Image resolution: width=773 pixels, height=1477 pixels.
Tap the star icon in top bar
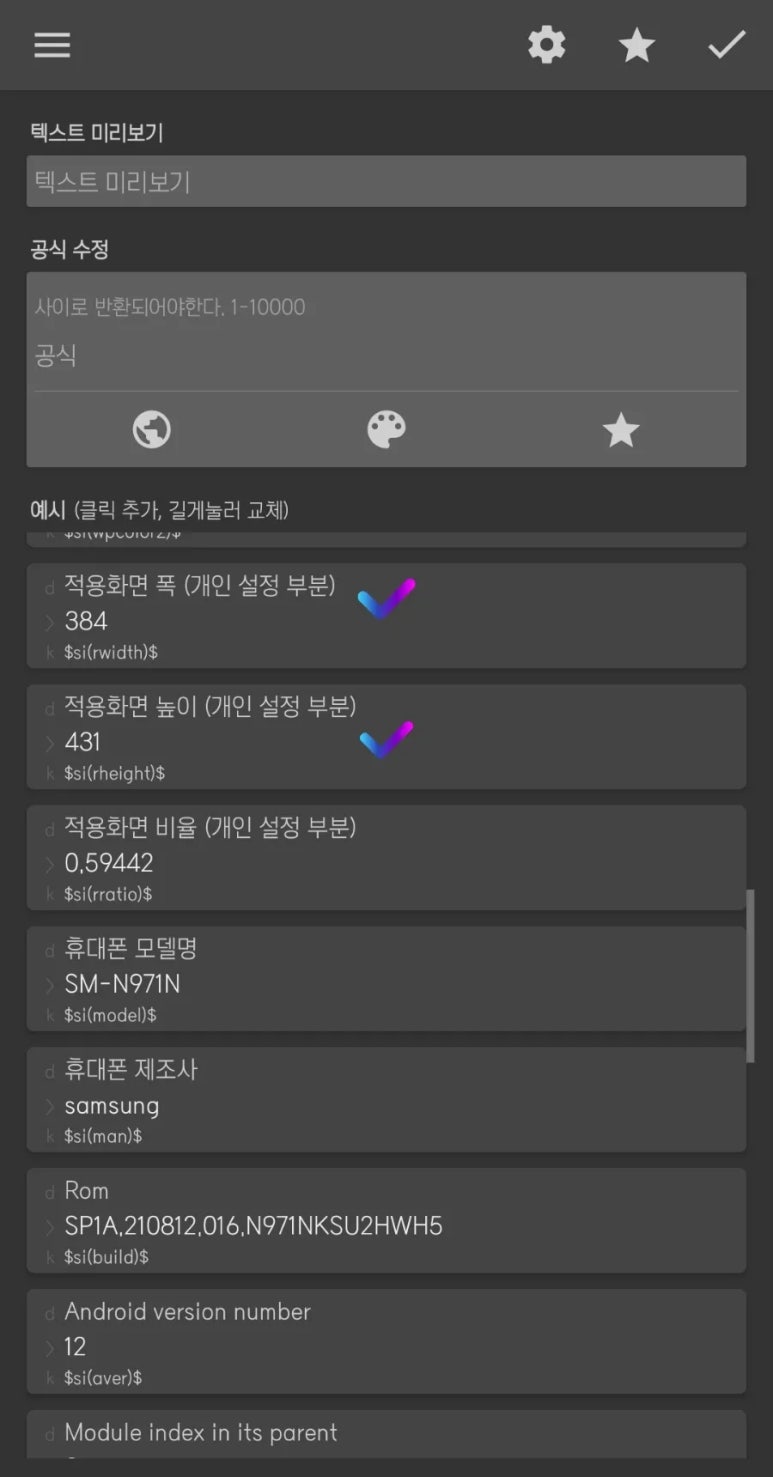pos(636,45)
